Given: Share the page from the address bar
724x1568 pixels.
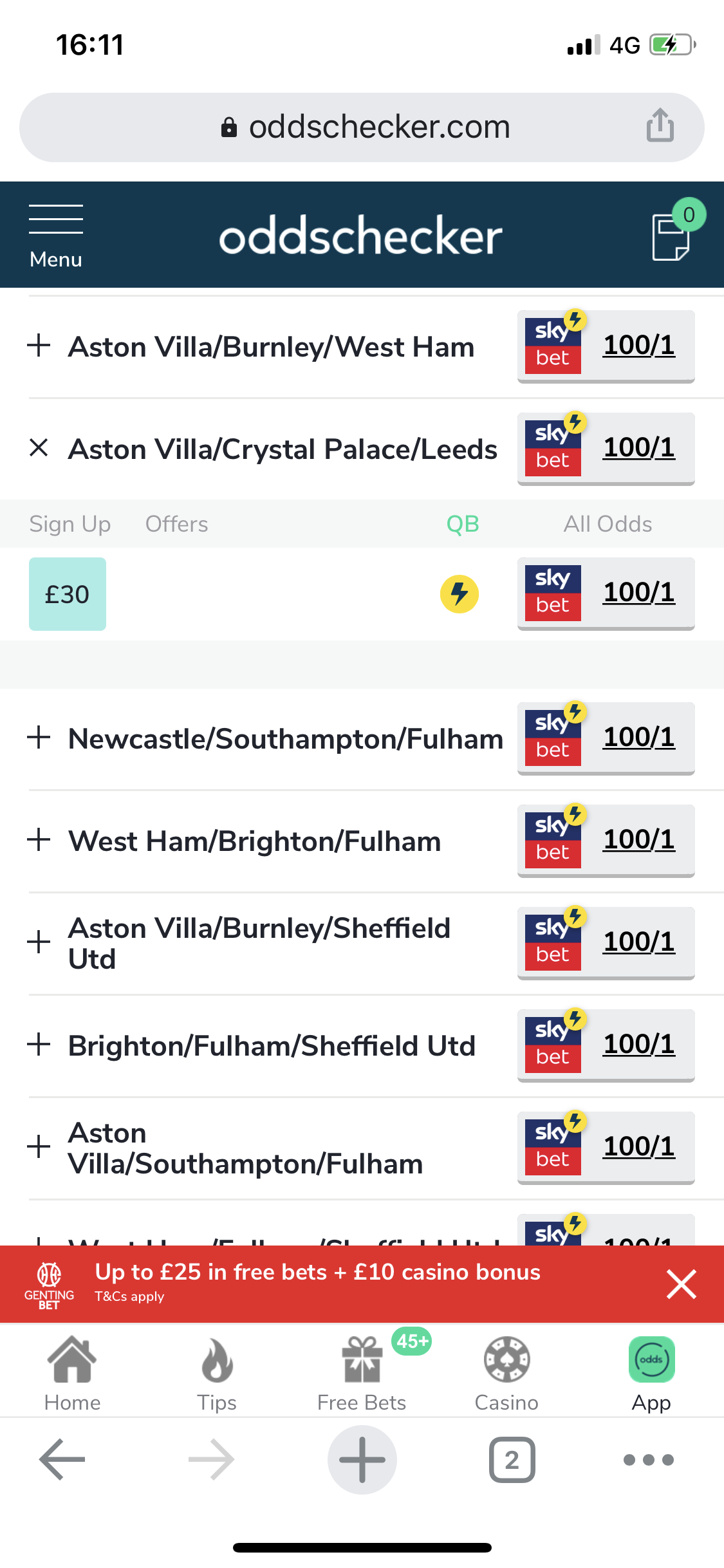Looking at the screenshot, I should (x=660, y=125).
